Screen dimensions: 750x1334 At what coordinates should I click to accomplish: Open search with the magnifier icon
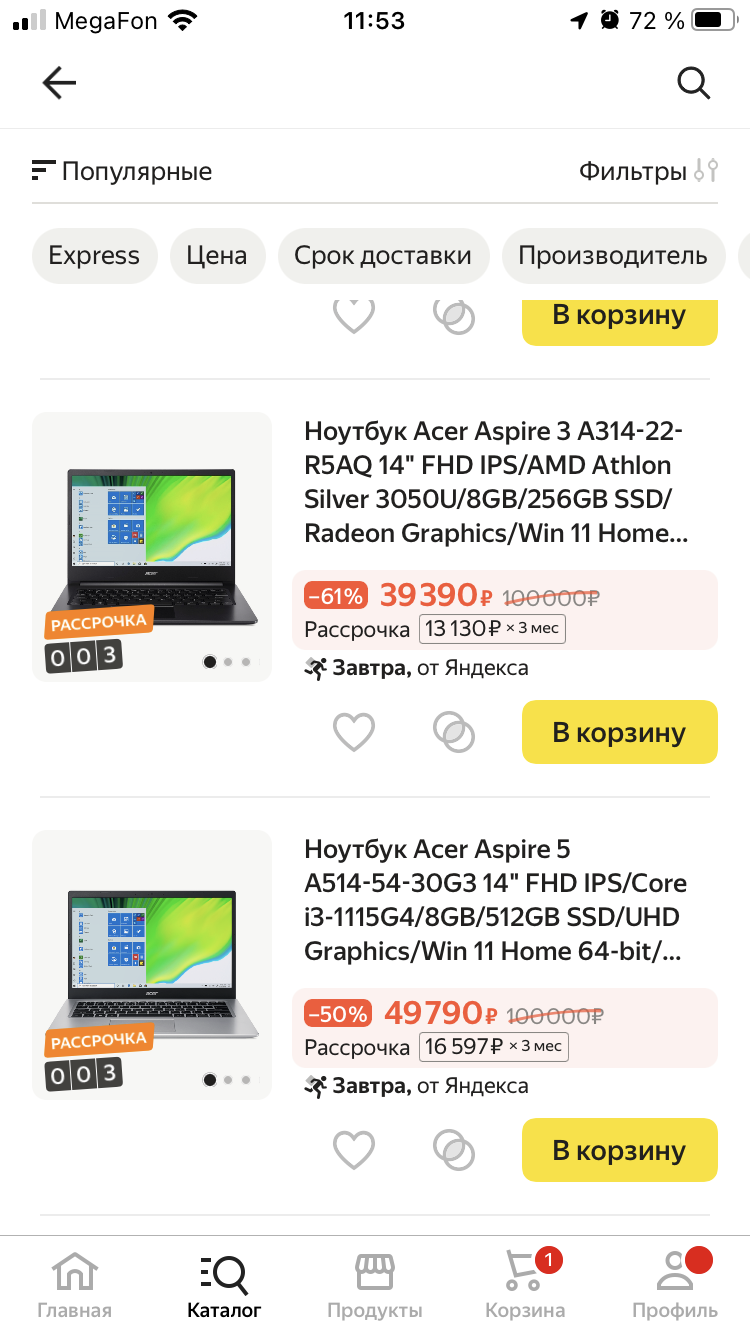coord(693,83)
